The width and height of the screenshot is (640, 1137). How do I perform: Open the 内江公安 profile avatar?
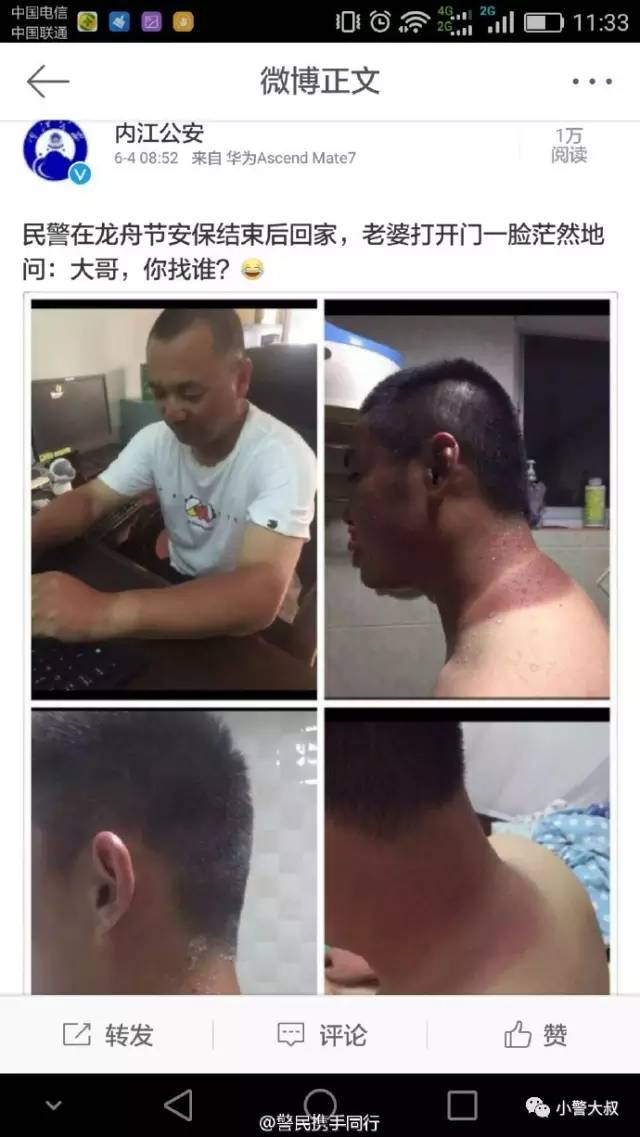(x=55, y=151)
